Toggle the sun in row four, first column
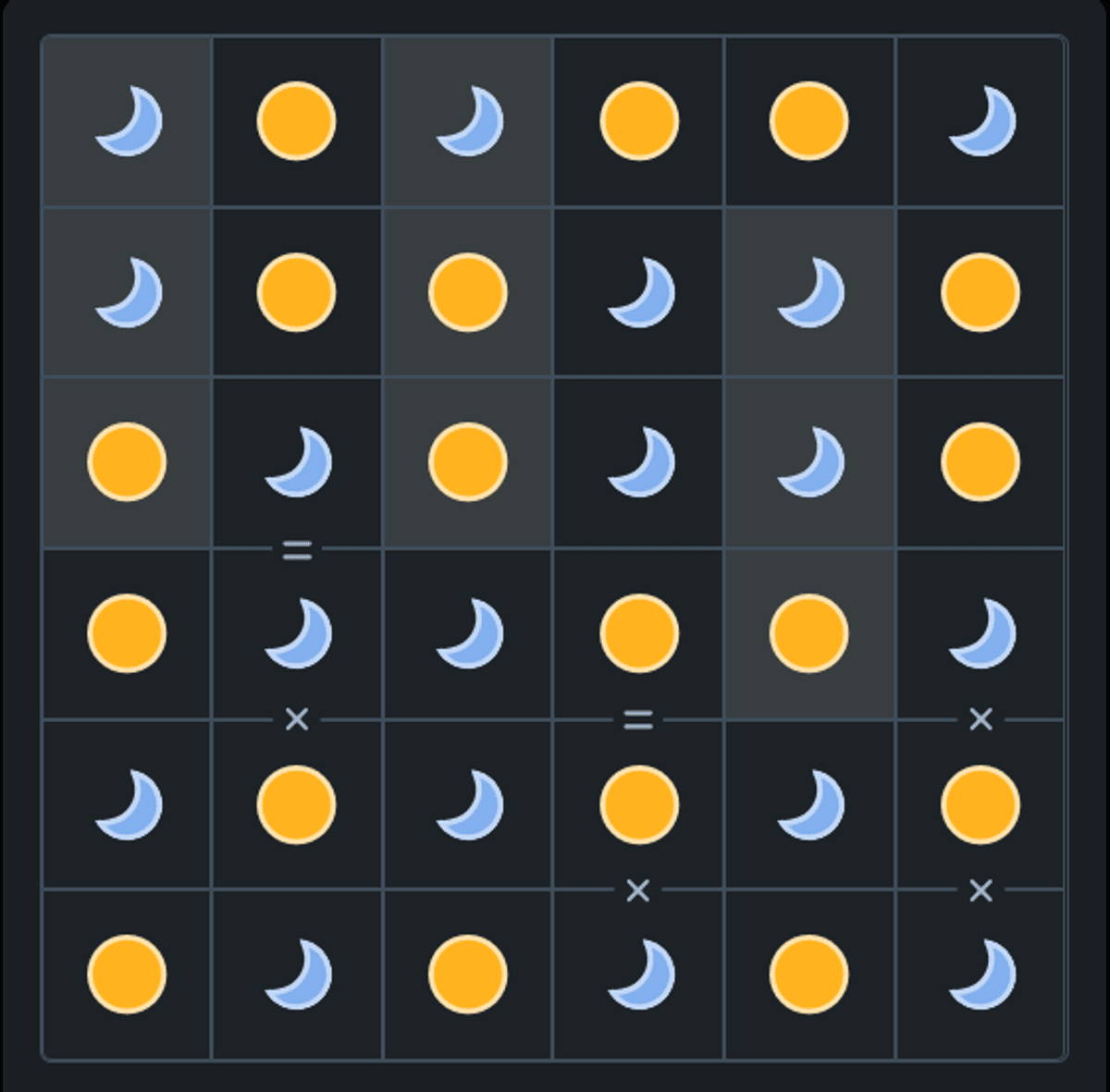1110x1092 pixels. click(127, 633)
